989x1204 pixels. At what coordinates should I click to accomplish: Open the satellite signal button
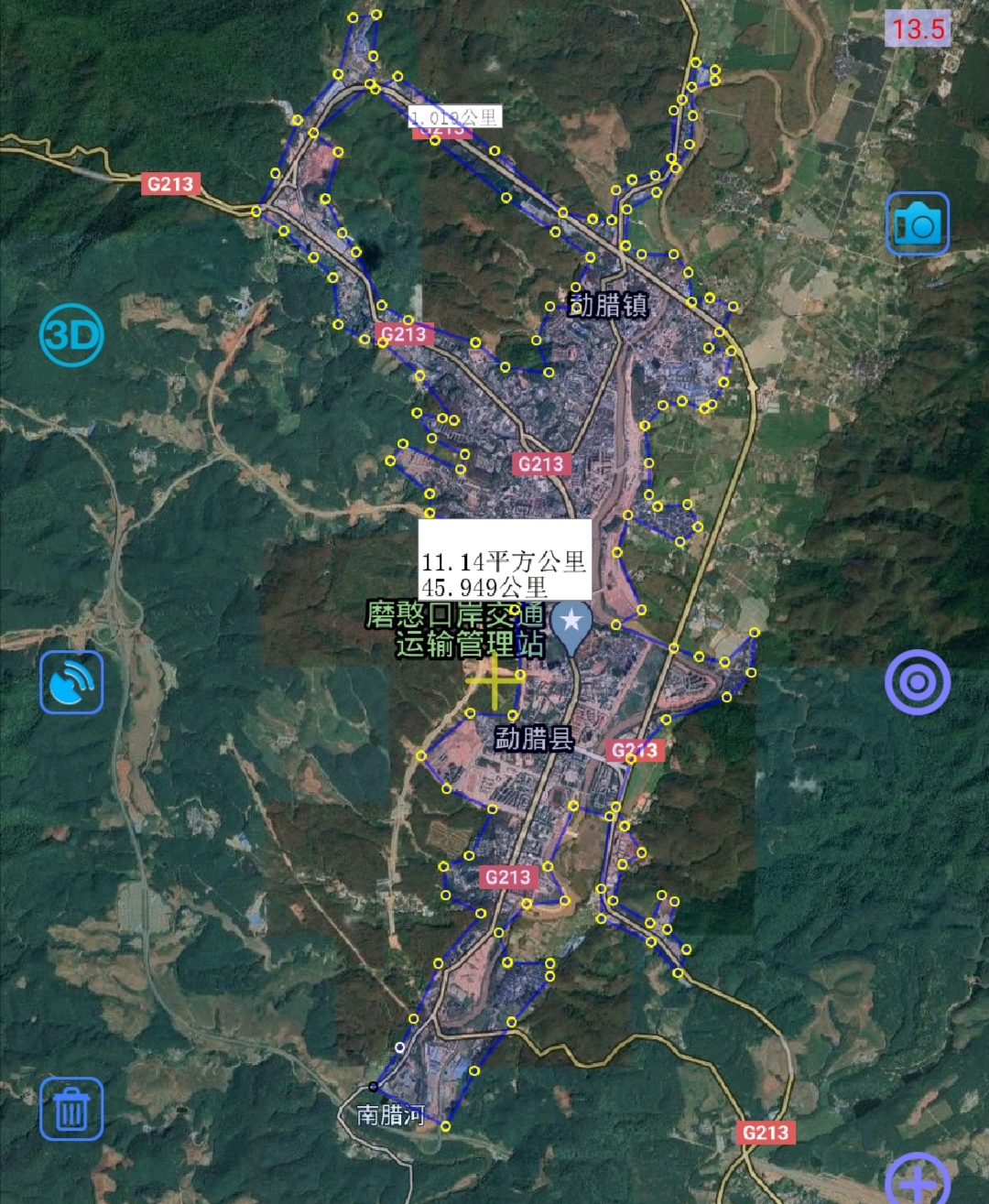(x=71, y=682)
